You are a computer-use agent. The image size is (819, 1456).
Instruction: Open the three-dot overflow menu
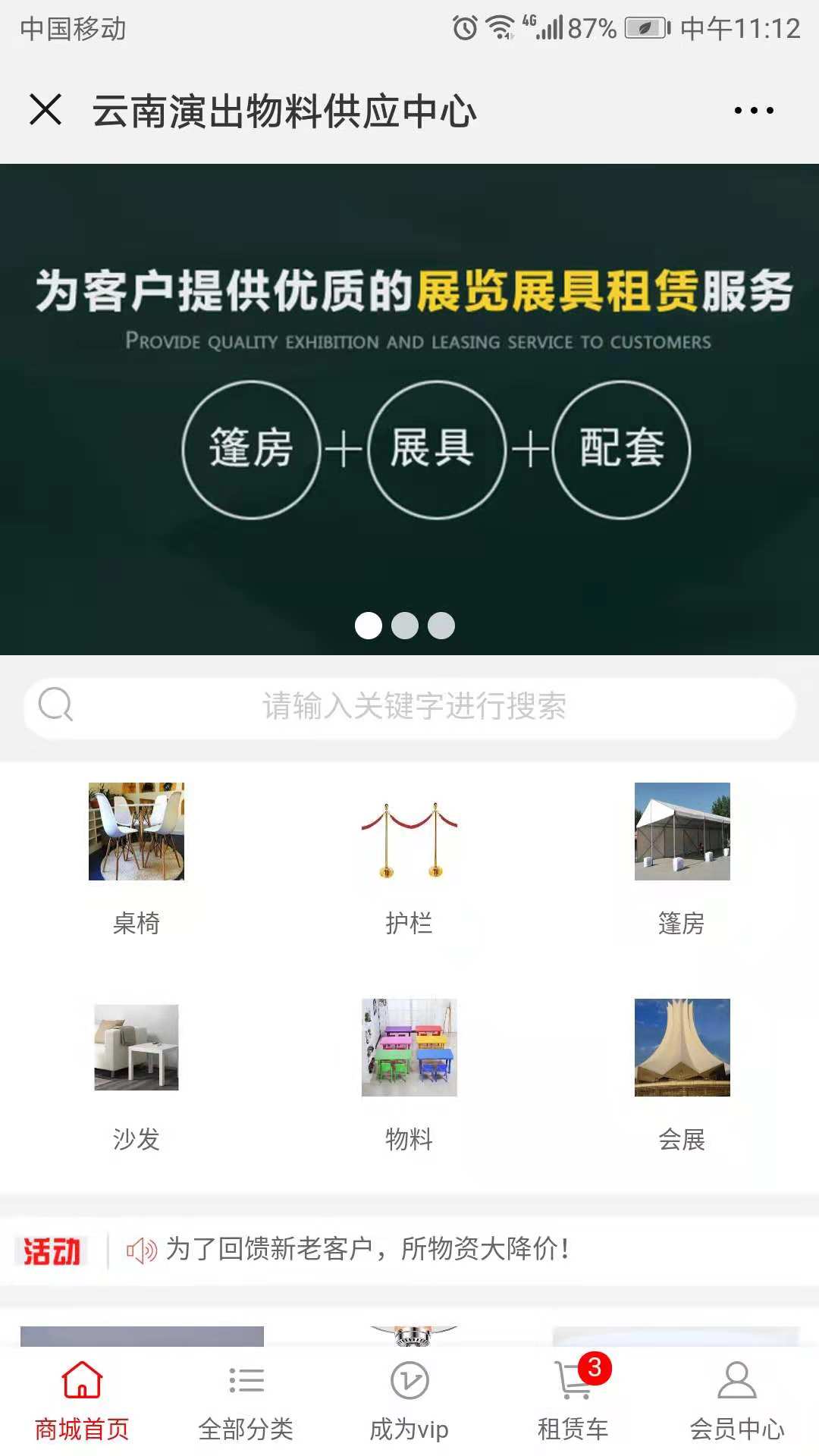pyautogui.click(x=754, y=111)
